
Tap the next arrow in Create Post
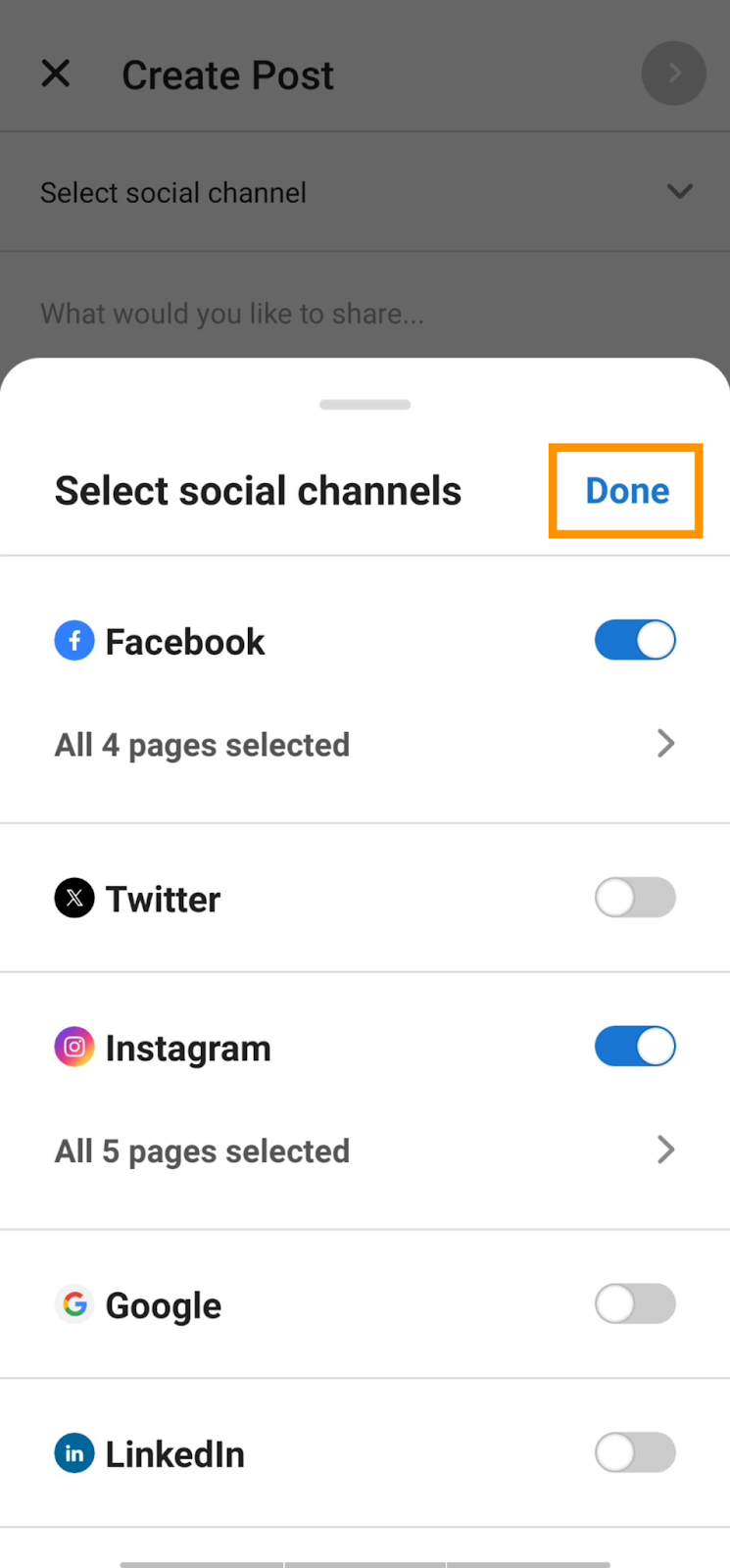pyautogui.click(x=674, y=73)
